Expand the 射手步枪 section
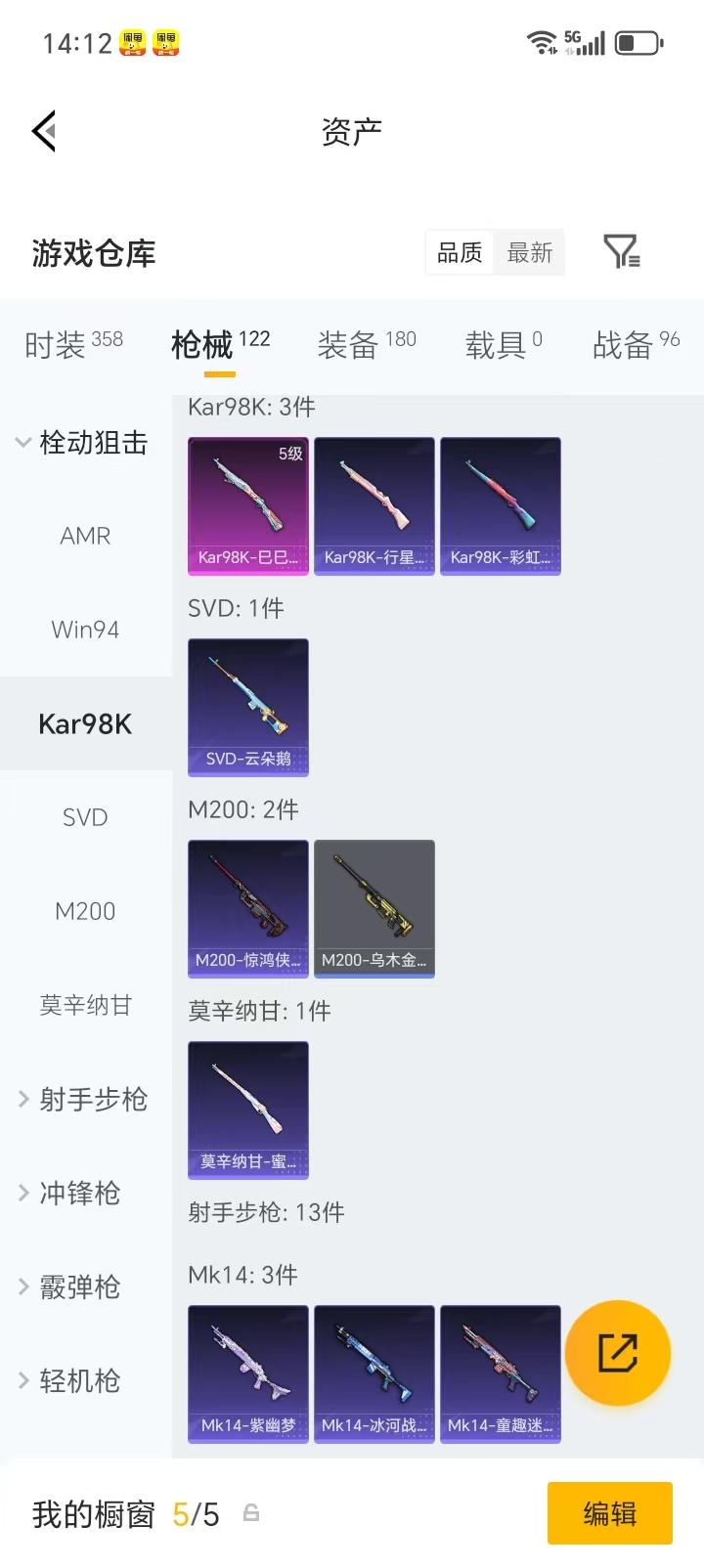Viewport: 704px width, 1568px height. click(93, 1100)
